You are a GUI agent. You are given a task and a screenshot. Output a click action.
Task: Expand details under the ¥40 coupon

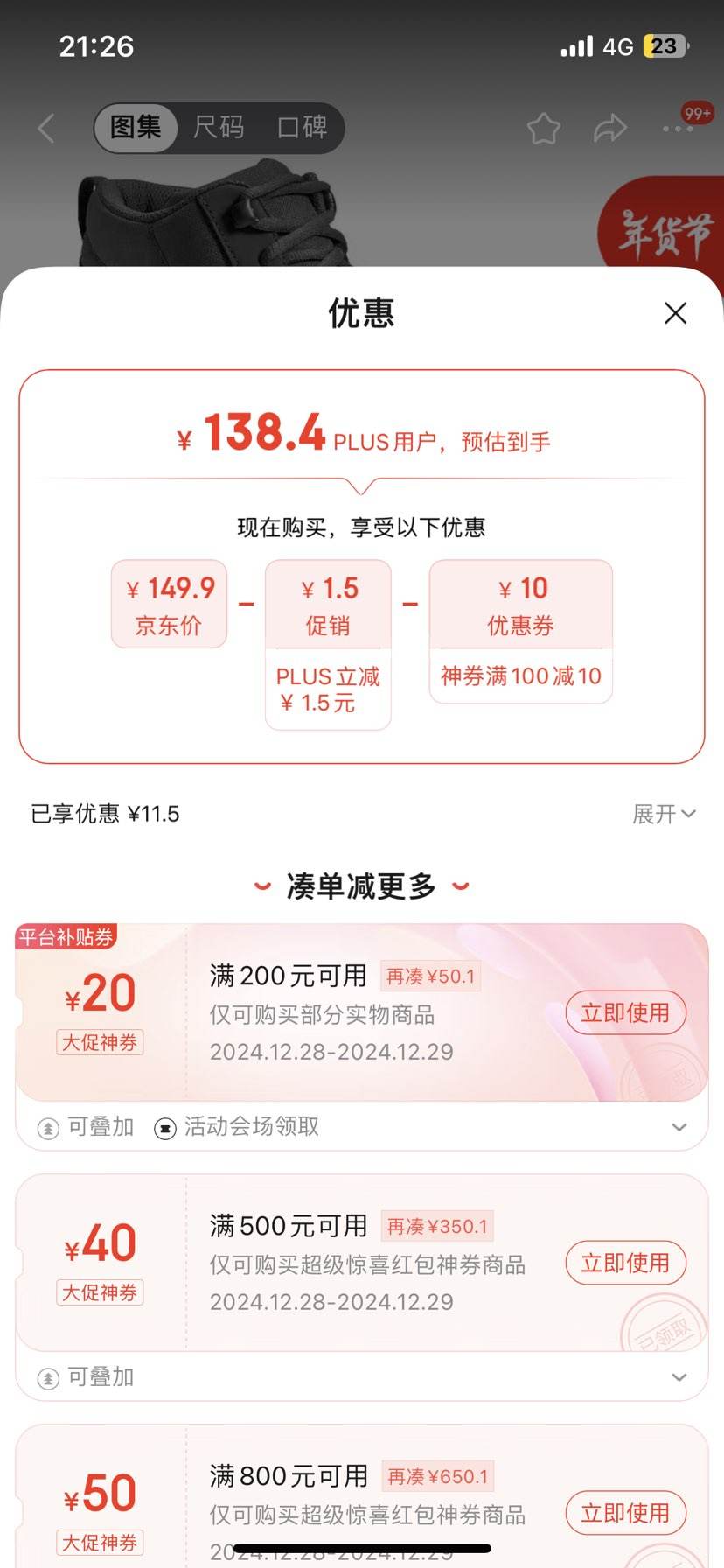tap(679, 1377)
